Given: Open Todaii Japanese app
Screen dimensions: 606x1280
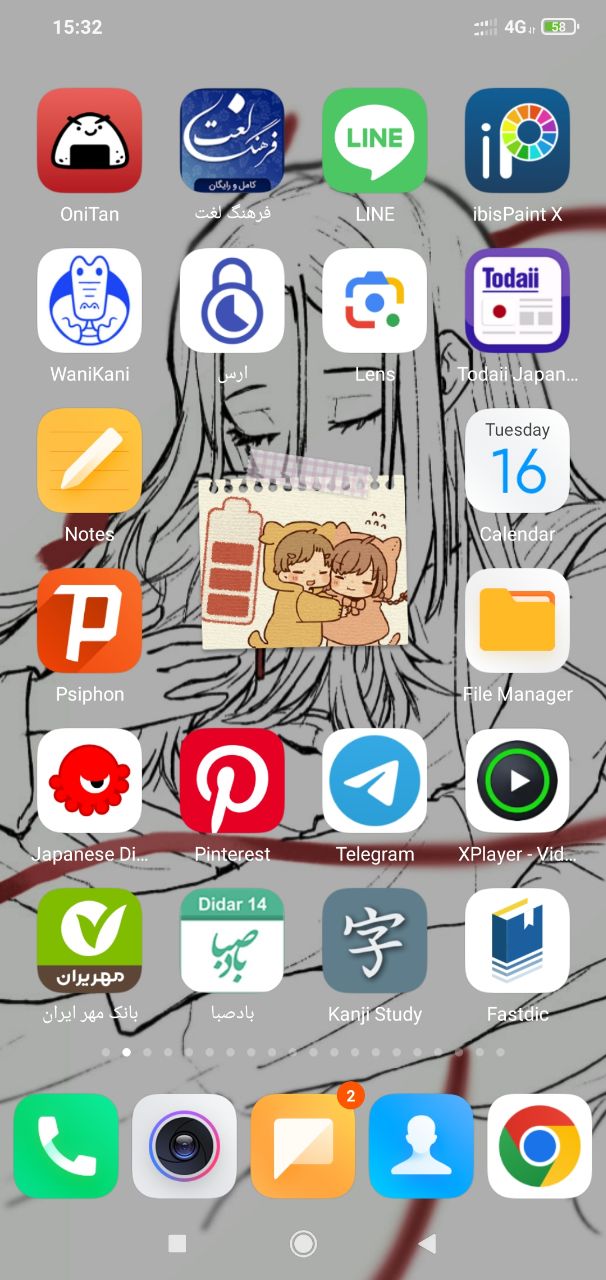Looking at the screenshot, I should tap(517, 300).
